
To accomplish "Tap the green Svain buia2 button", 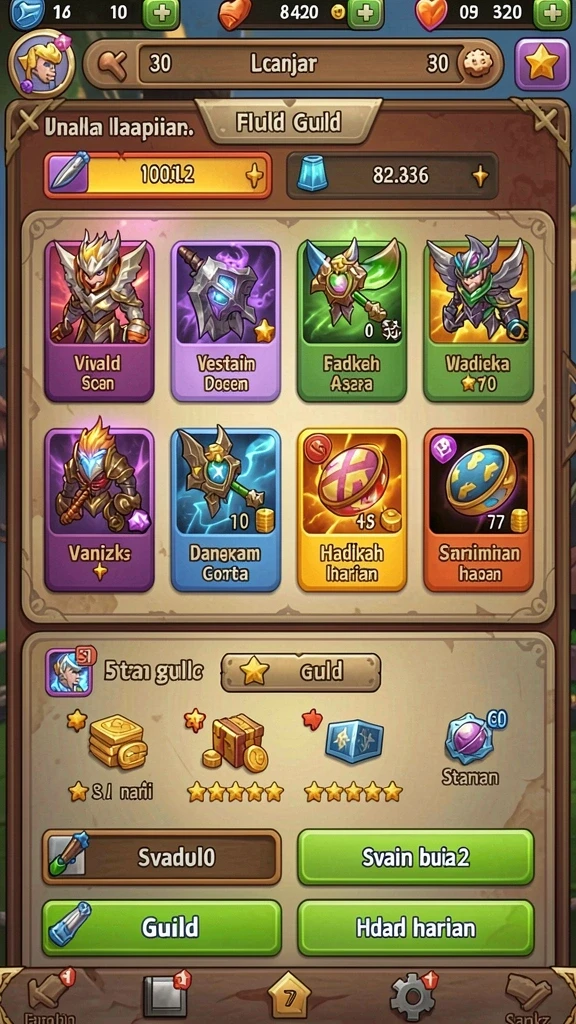I will 416,857.
